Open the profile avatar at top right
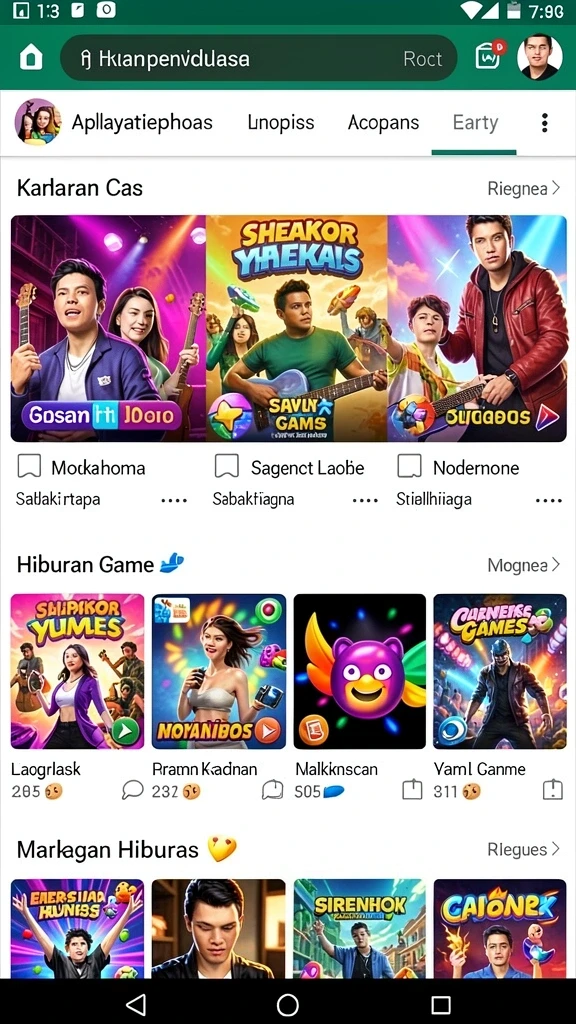This screenshot has width=576, height=1024. [x=539, y=57]
